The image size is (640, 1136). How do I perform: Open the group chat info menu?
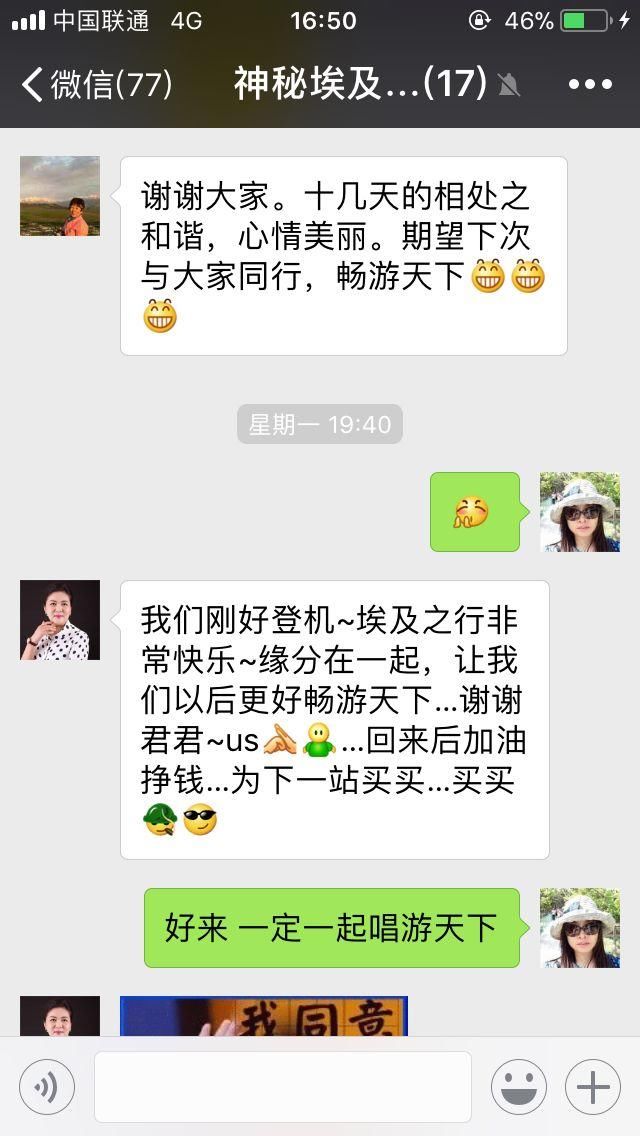[590, 84]
